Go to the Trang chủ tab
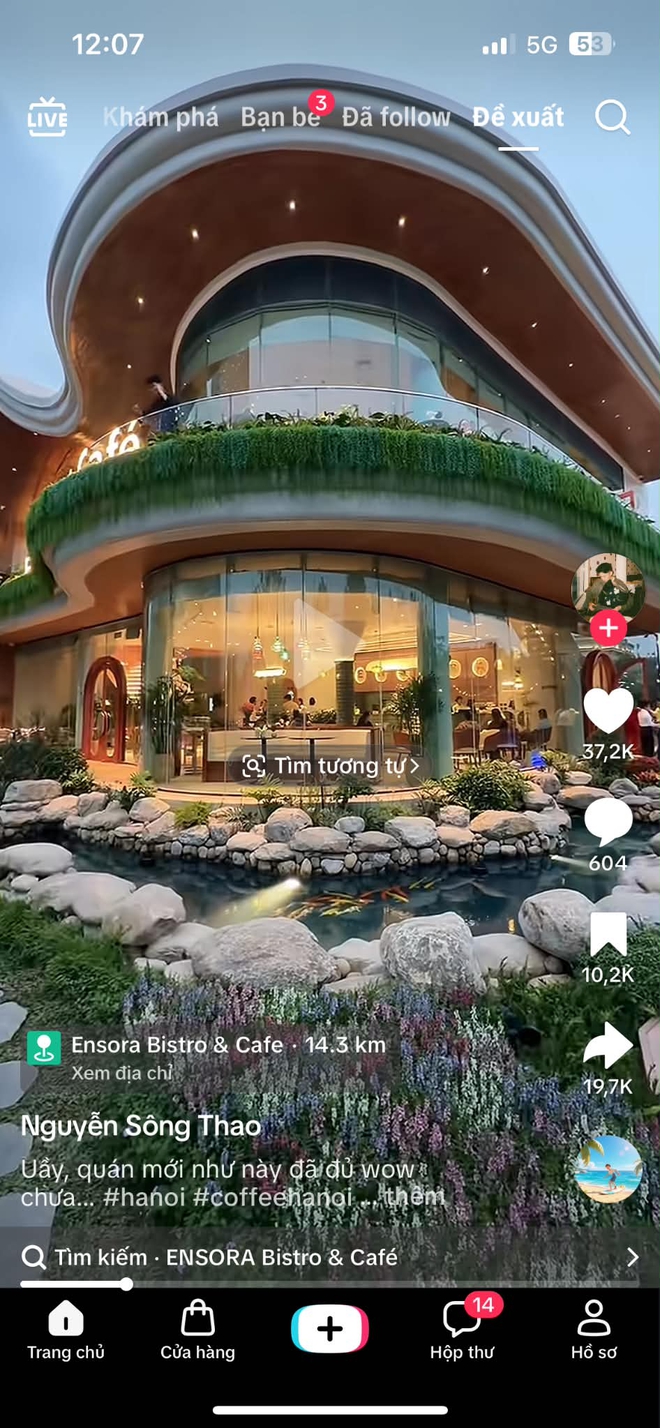The height and width of the screenshot is (1428, 660). pos(66,1331)
